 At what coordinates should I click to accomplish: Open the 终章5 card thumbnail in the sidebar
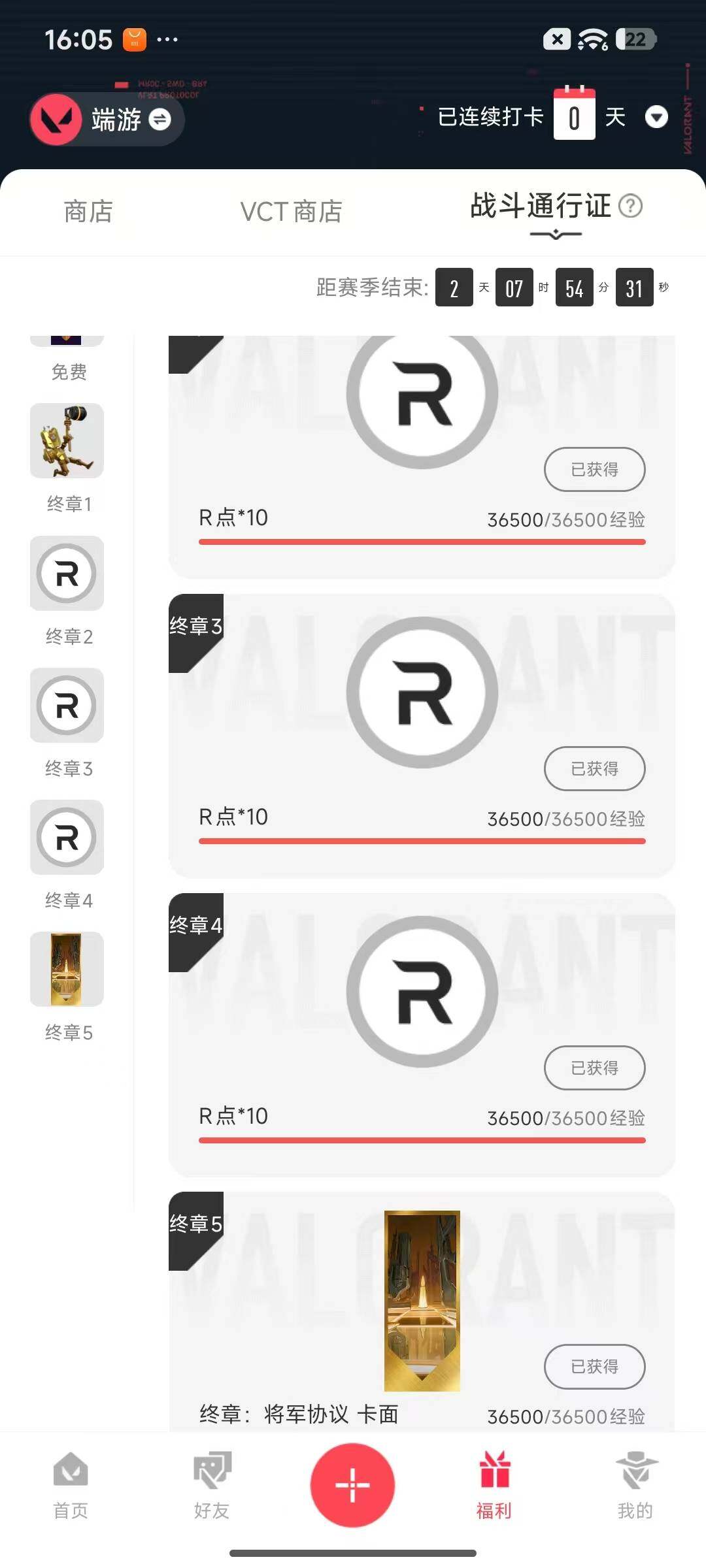[66, 970]
